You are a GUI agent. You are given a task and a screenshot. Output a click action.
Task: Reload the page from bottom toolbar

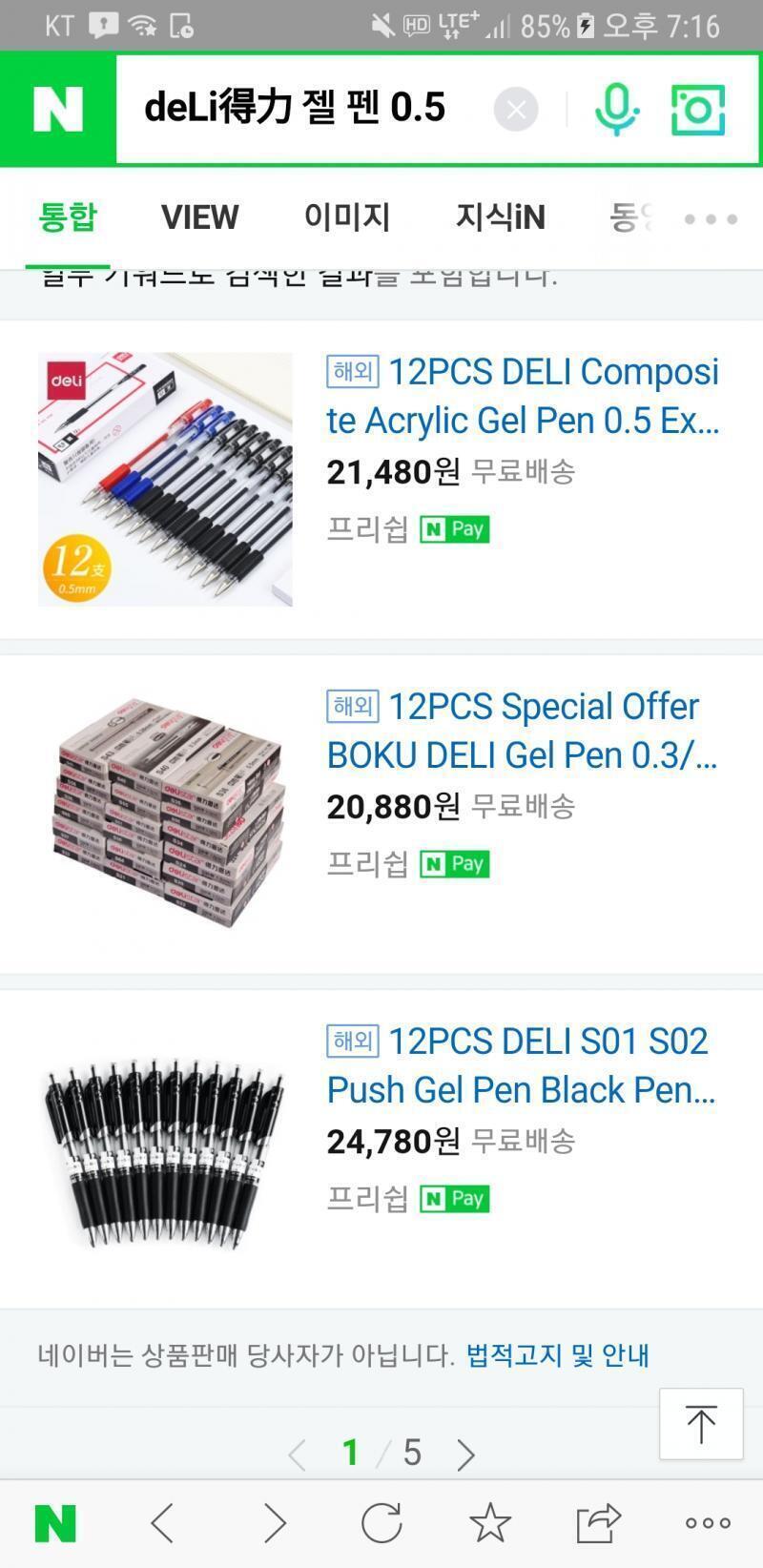tap(381, 1523)
